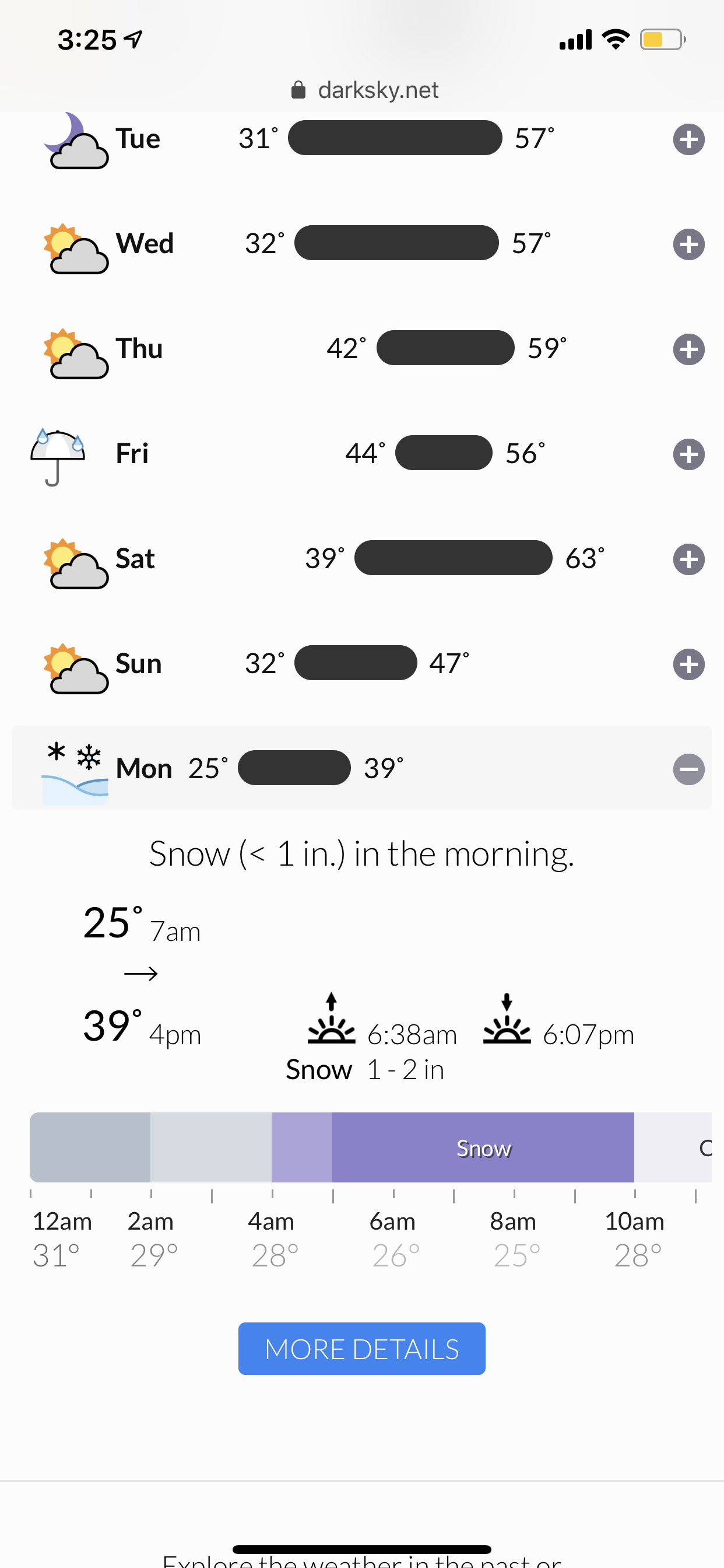Tap the darksky.net address bar
Viewport: 724px width, 1568px height.
(x=365, y=90)
